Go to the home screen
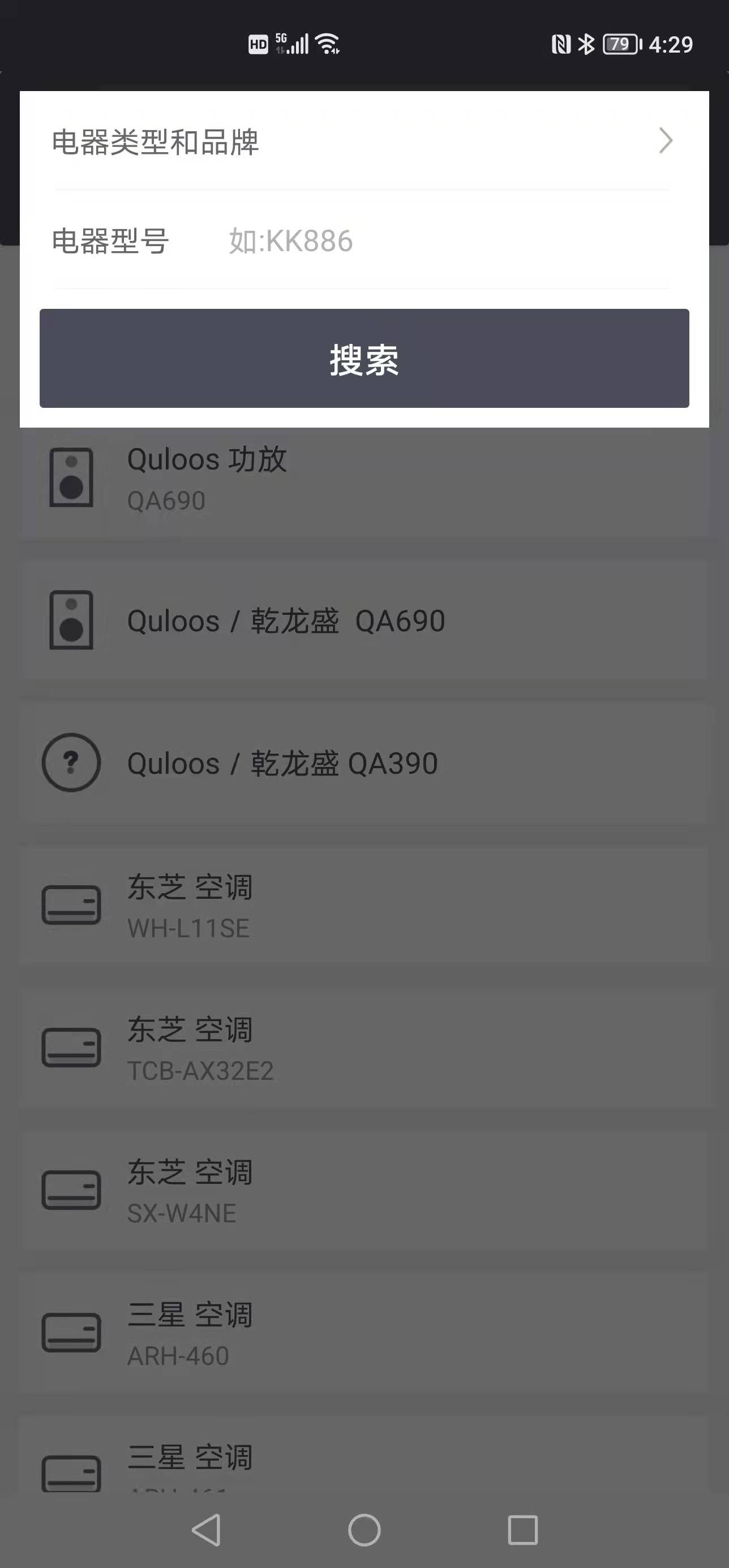The width and height of the screenshot is (729, 1568). click(364, 1530)
